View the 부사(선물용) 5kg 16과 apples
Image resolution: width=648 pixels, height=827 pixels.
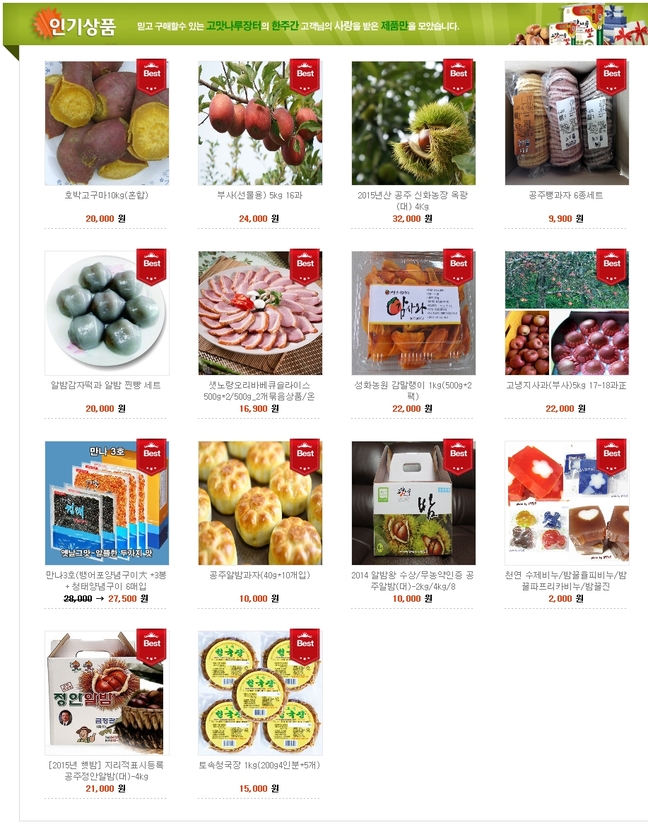(x=260, y=123)
